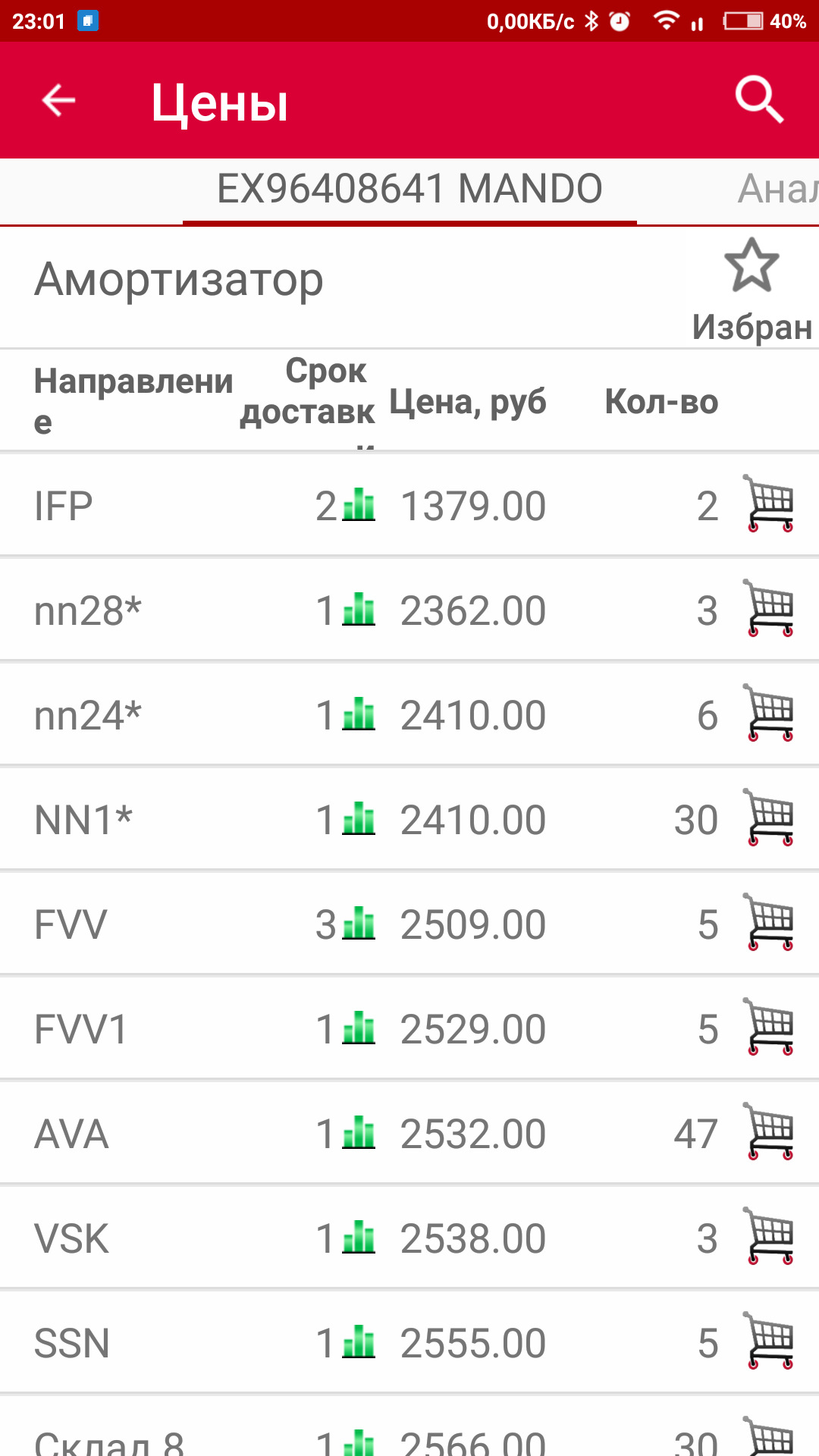Add IFP offer to cart

tap(769, 504)
